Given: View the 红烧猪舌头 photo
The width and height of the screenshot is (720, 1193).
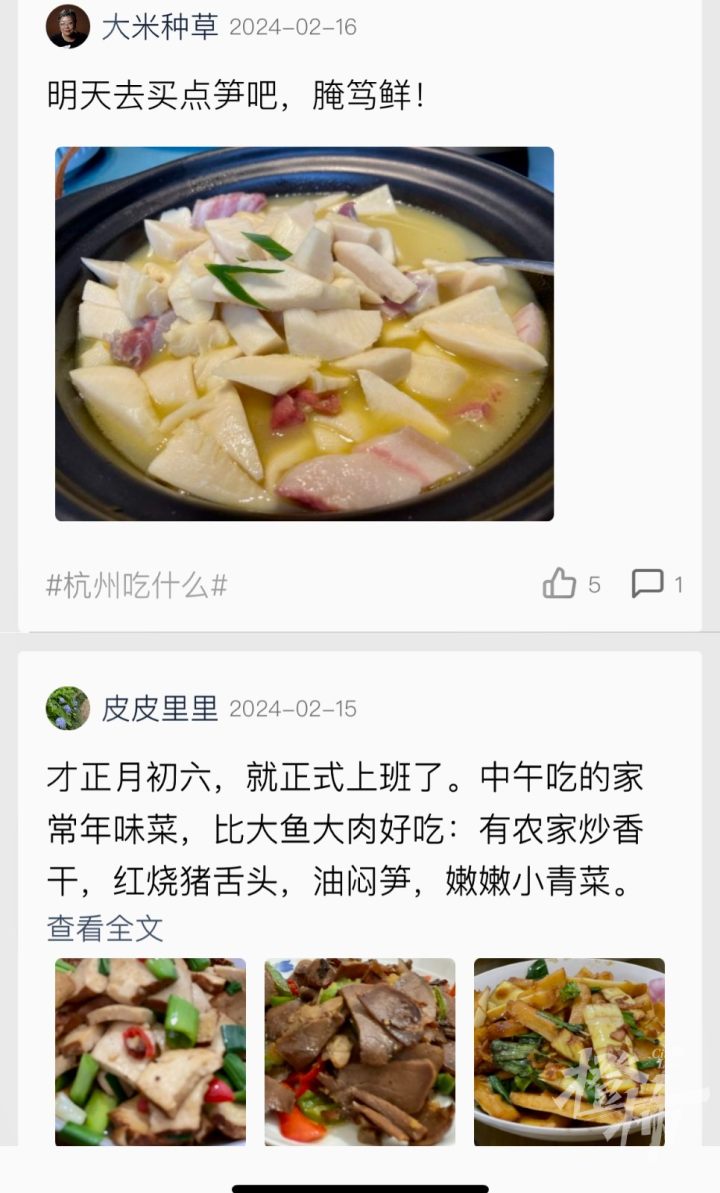Looking at the screenshot, I should [x=360, y=1051].
